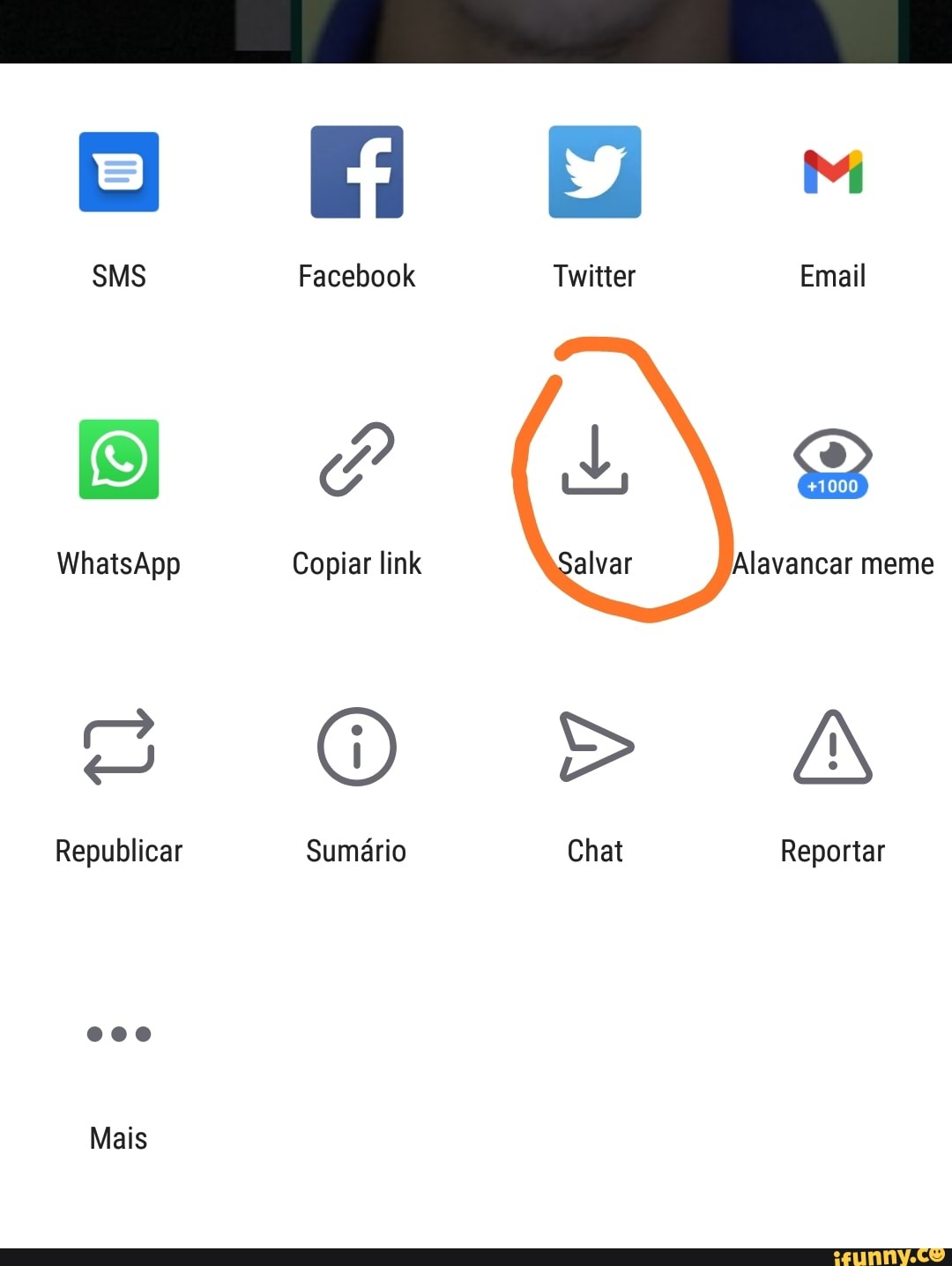Click the Salvar label text
This screenshot has height=1266, width=952.
(x=594, y=562)
